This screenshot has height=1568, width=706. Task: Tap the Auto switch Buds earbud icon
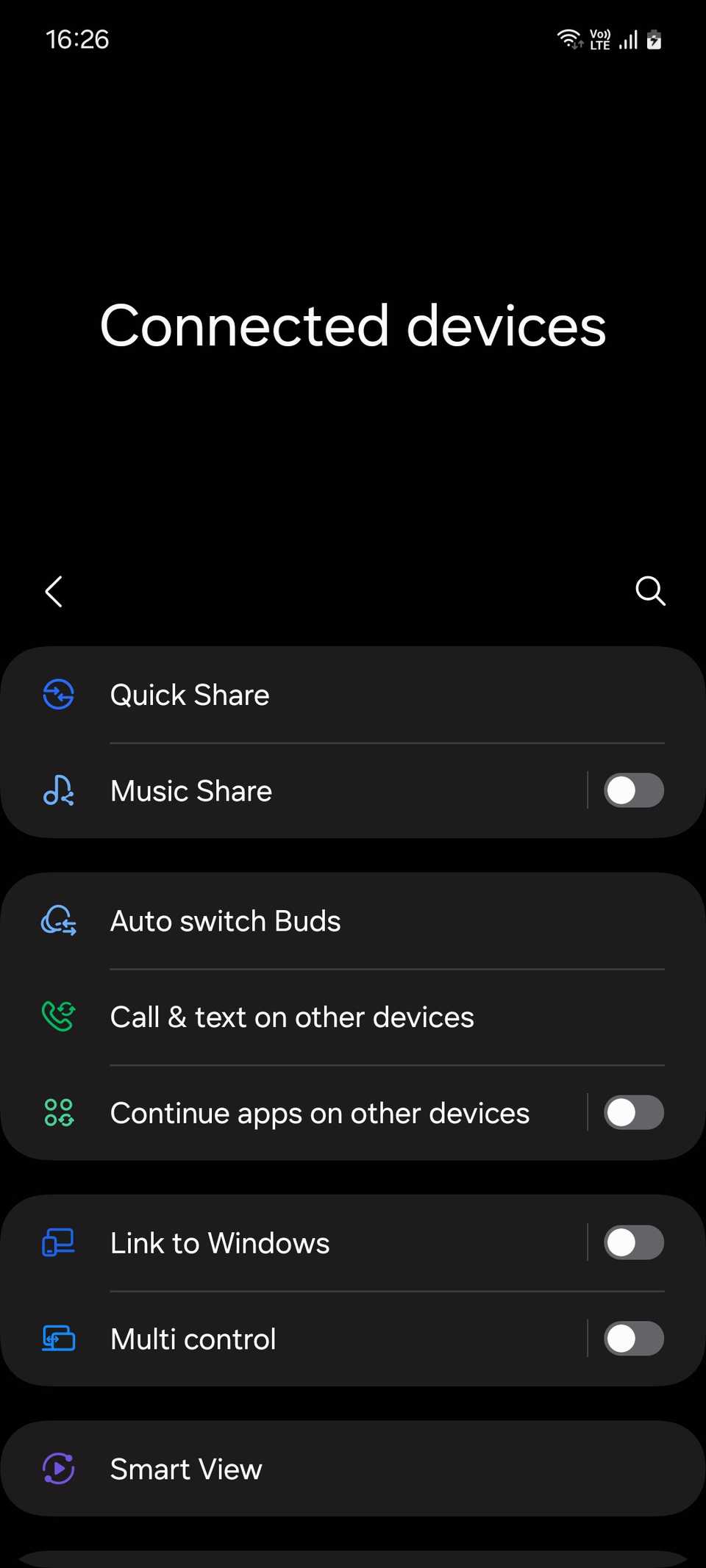57,920
